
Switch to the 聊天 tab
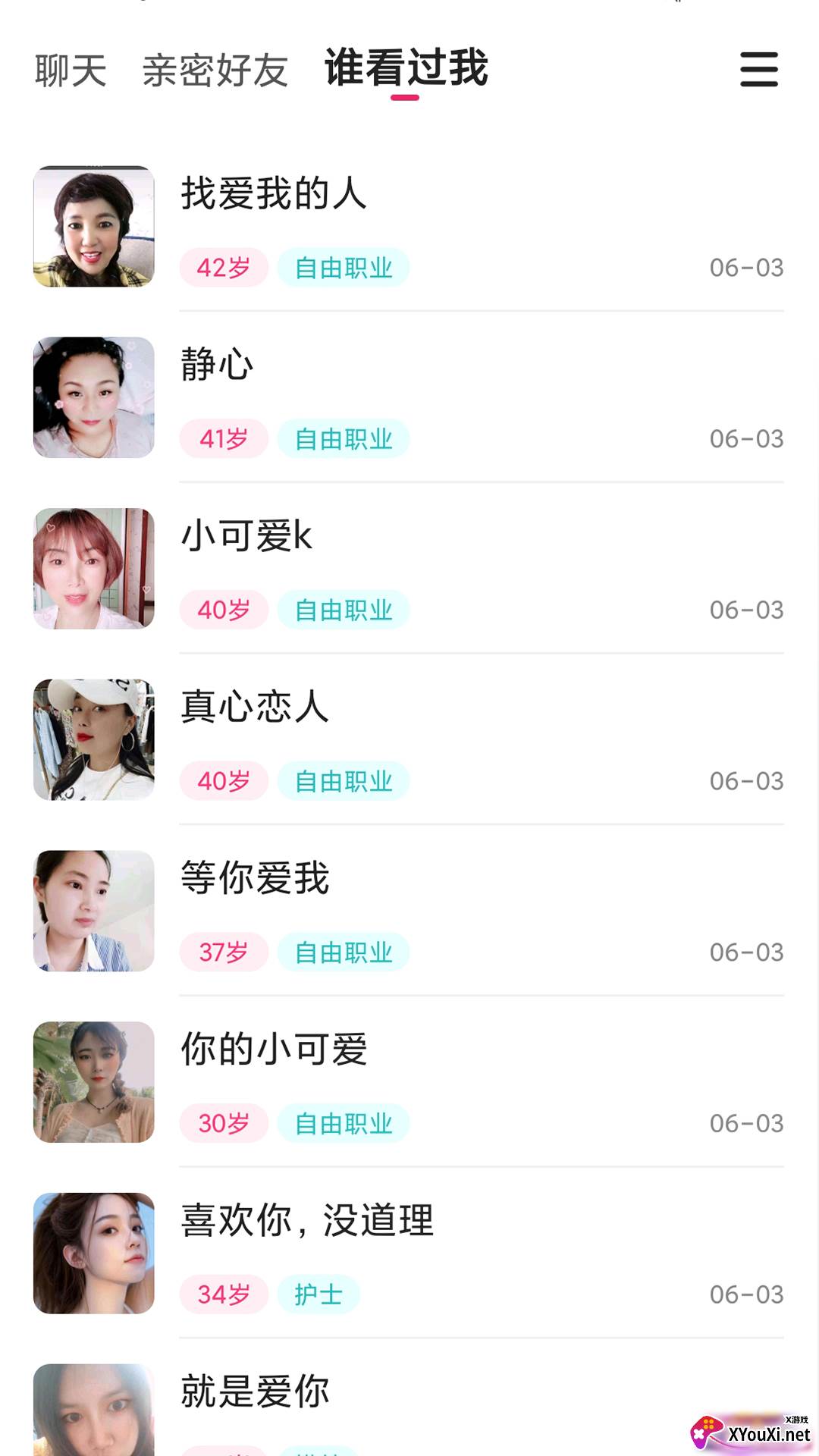69,70
